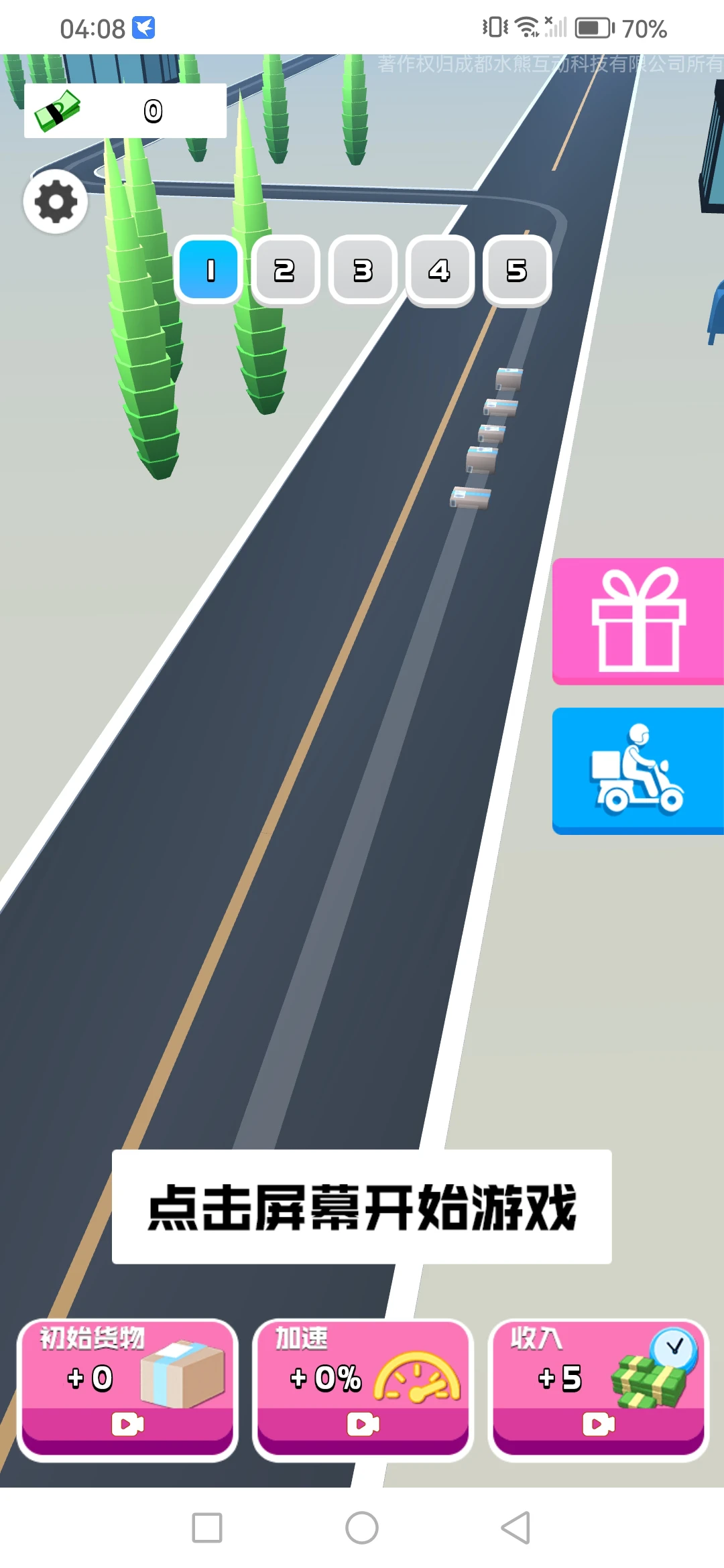Open the delivery scooter button
Image resolution: width=724 pixels, height=1568 pixels.
638,770
